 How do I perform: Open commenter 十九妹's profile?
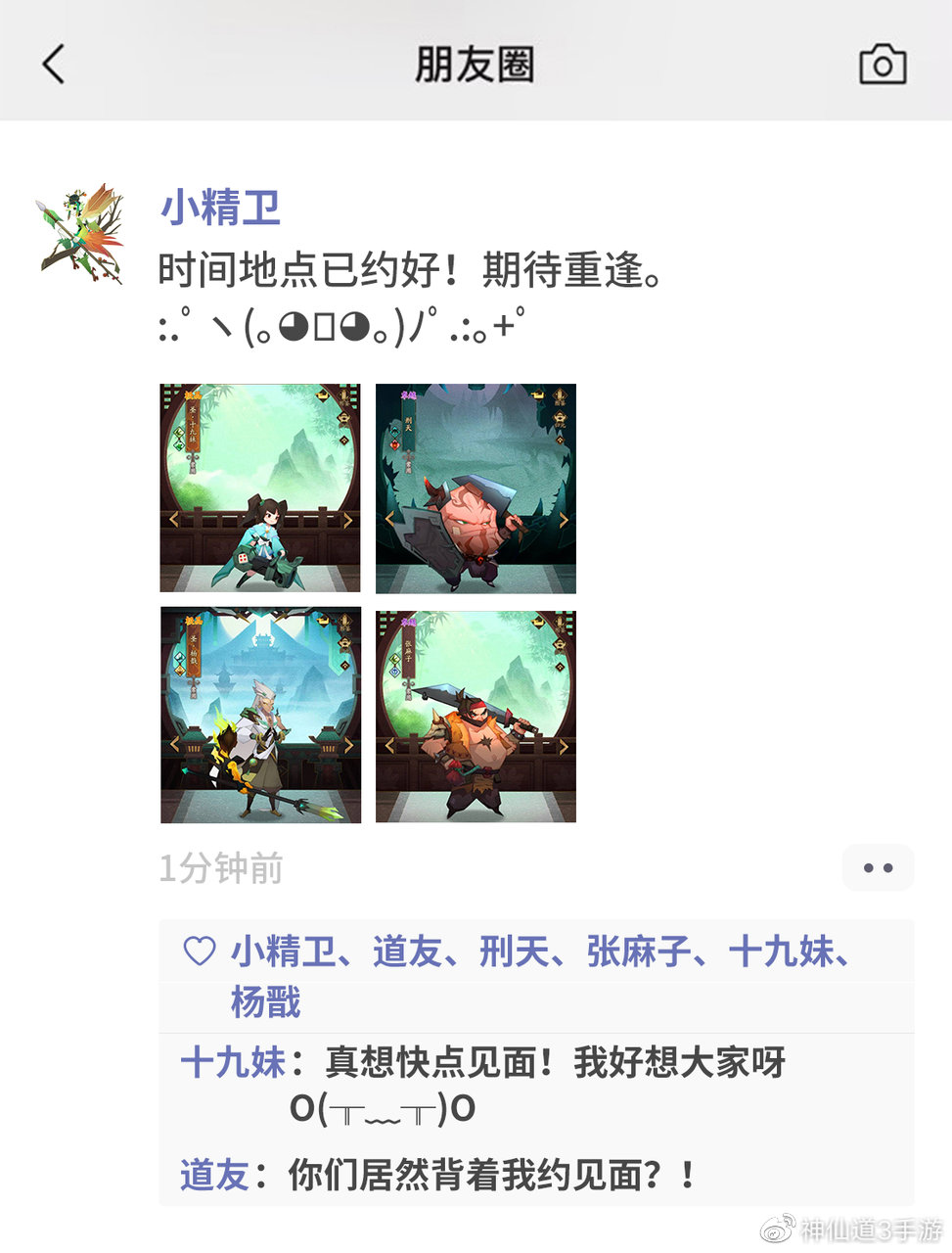click(x=233, y=1062)
